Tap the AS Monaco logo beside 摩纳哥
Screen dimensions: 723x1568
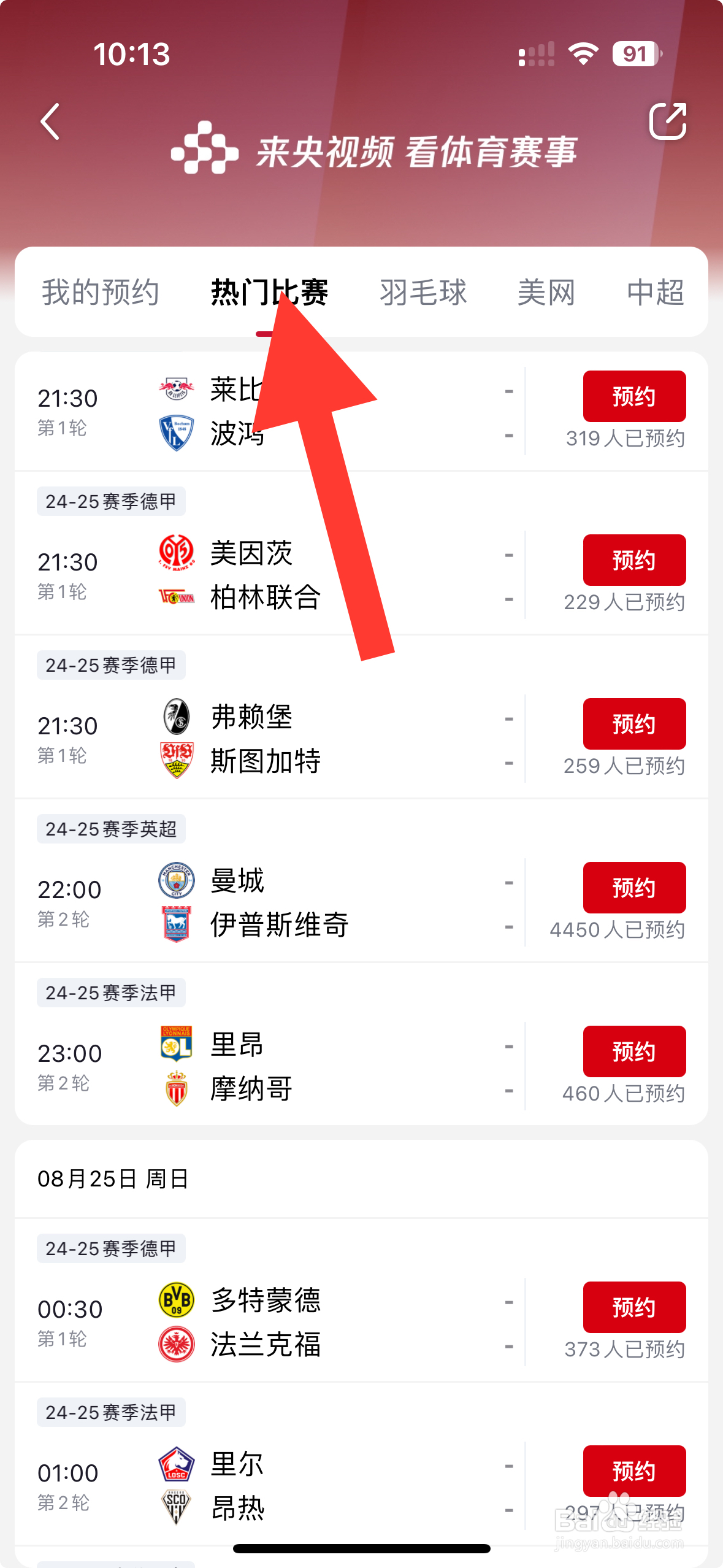[177, 1089]
